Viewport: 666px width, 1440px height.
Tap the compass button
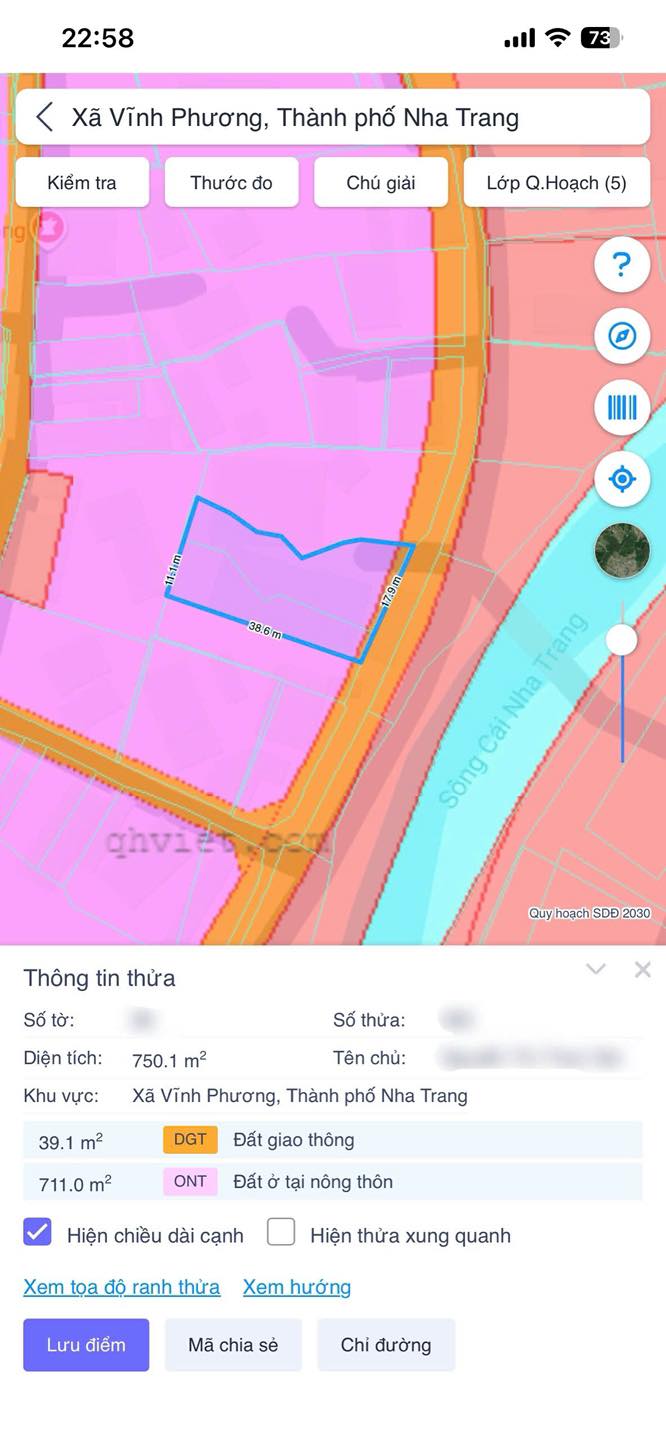tap(622, 336)
